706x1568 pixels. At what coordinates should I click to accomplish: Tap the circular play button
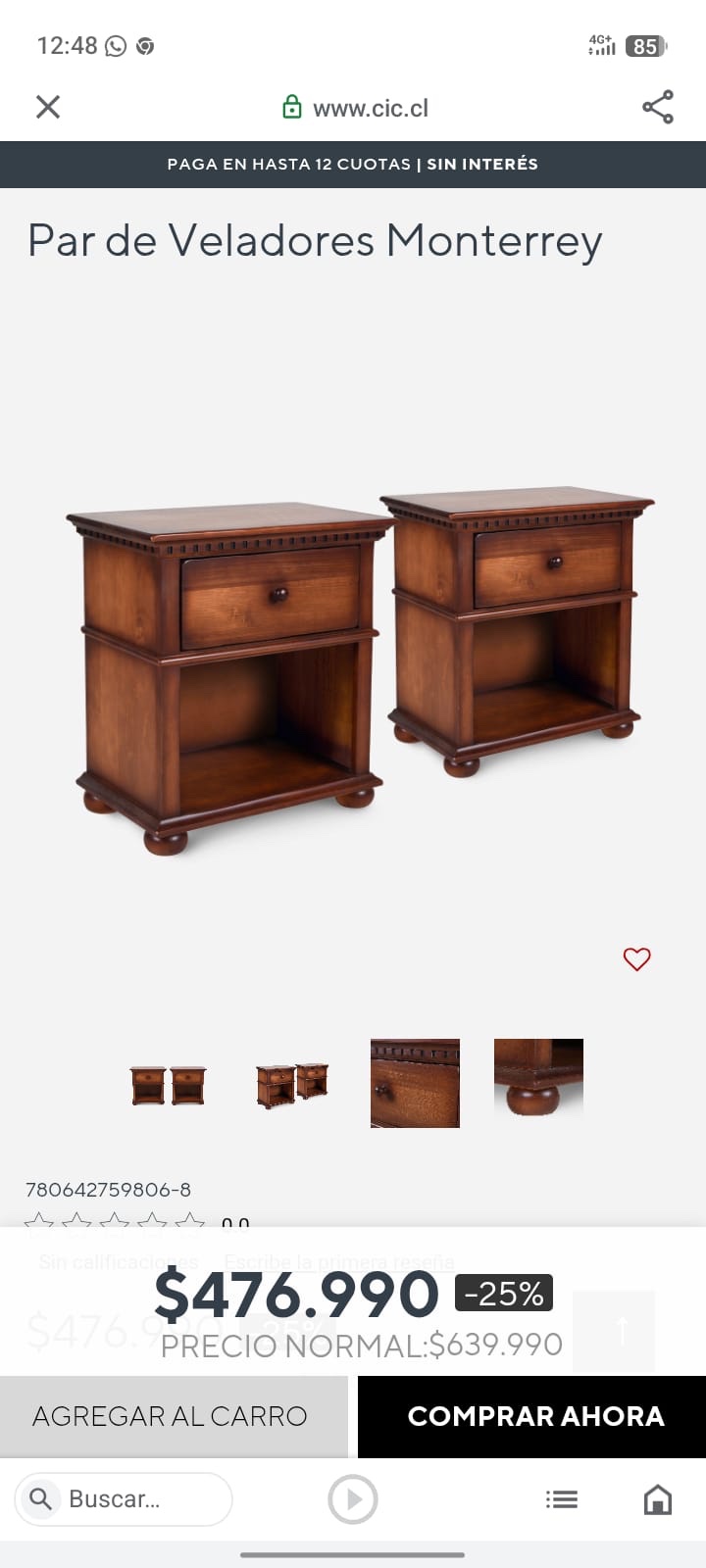pos(353,1499)
